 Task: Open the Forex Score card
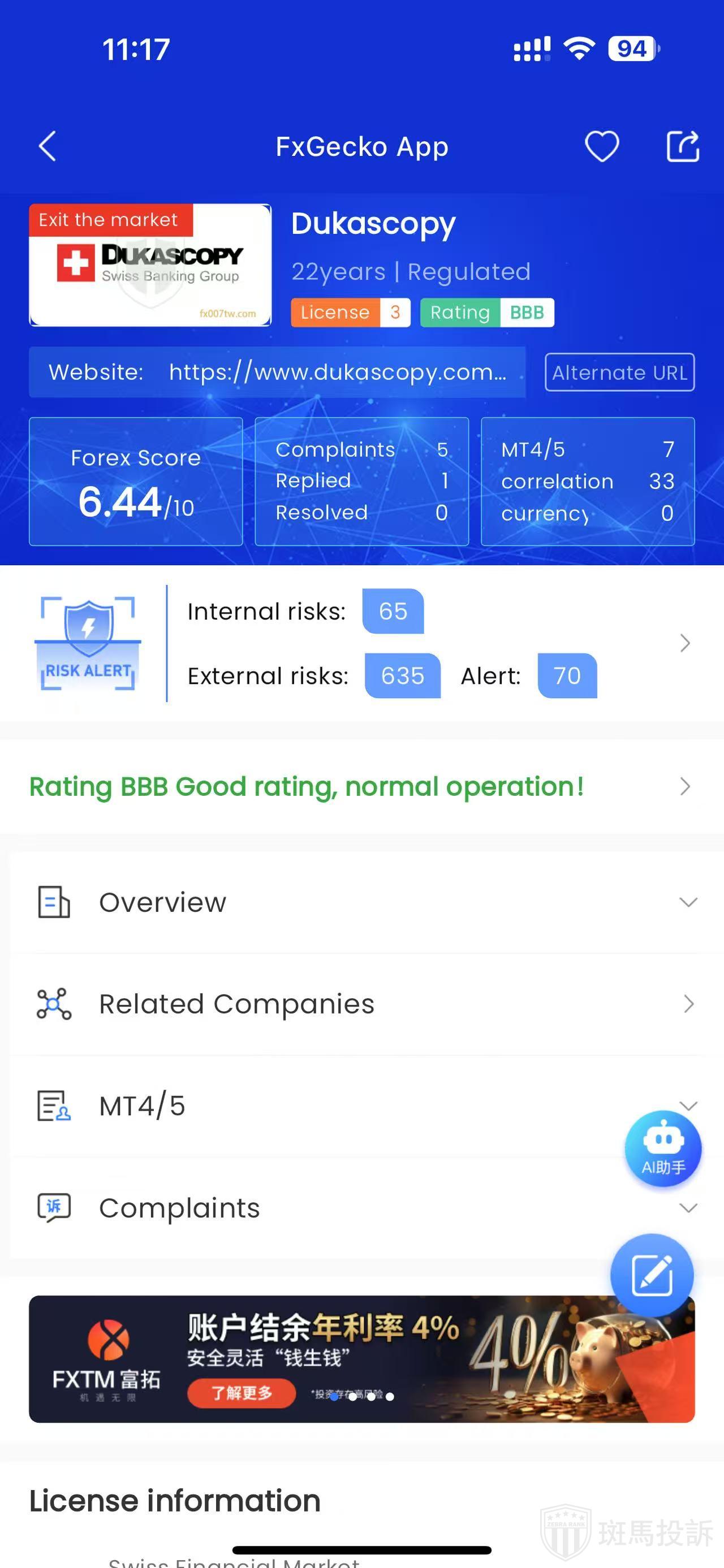[136, 481]
